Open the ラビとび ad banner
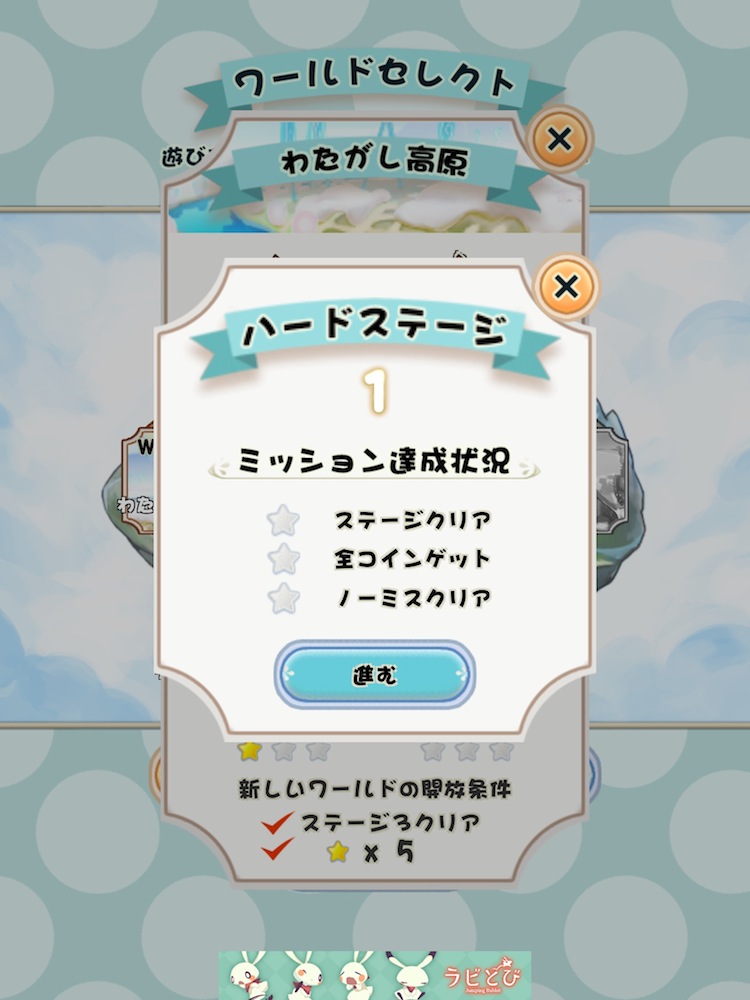The height and width of the screenshot is (1000, 750). tap(375, 976)
